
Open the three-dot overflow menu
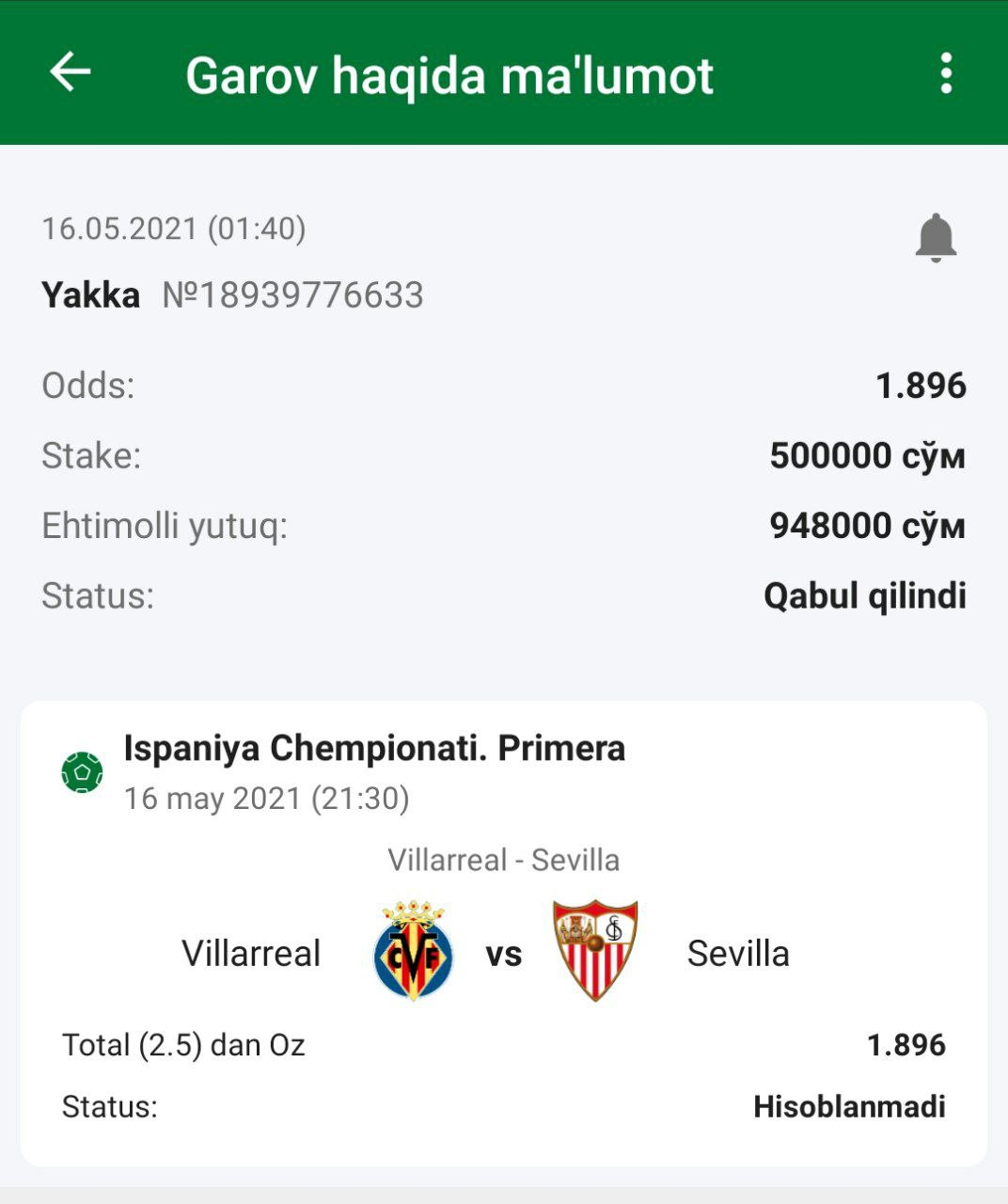pyautogui.click(x=946, y=73)
